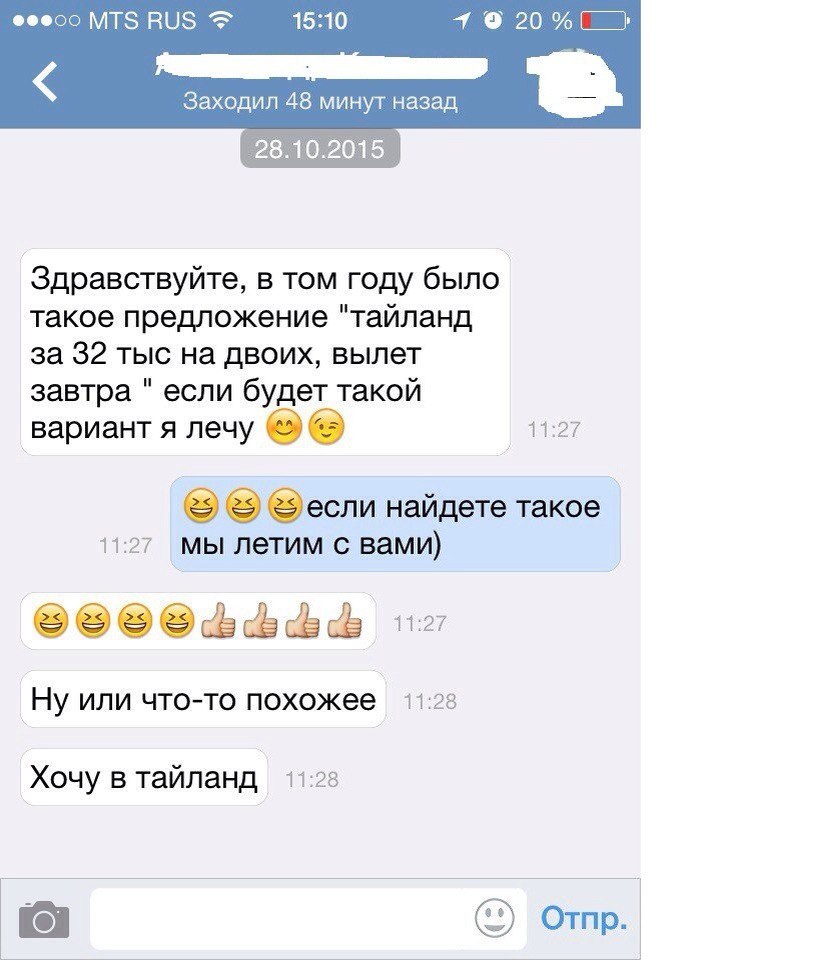
Task: Send message with Отпр. button
Action: (584, 917)
